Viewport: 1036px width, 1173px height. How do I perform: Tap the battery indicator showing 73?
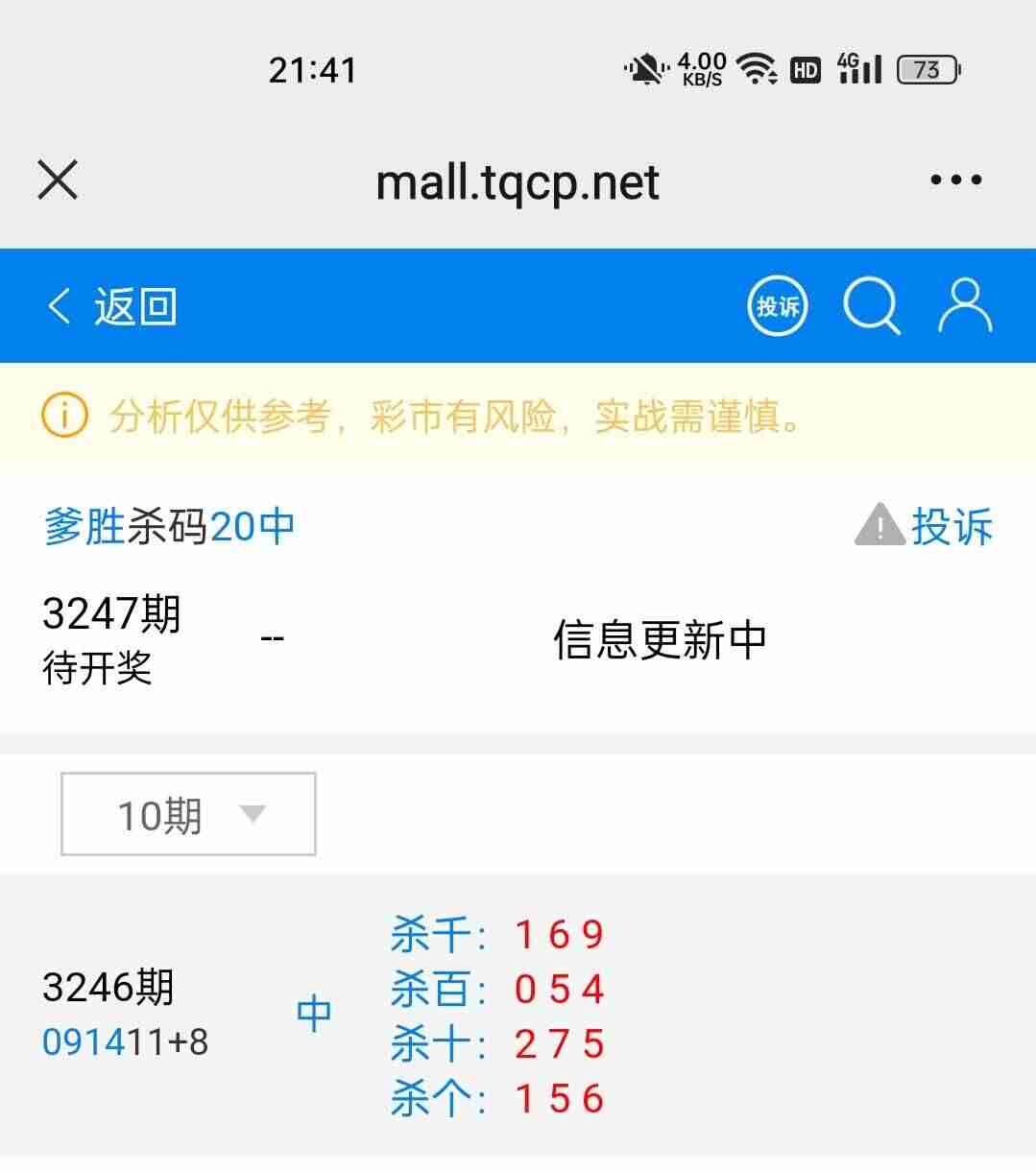(925, 68)
